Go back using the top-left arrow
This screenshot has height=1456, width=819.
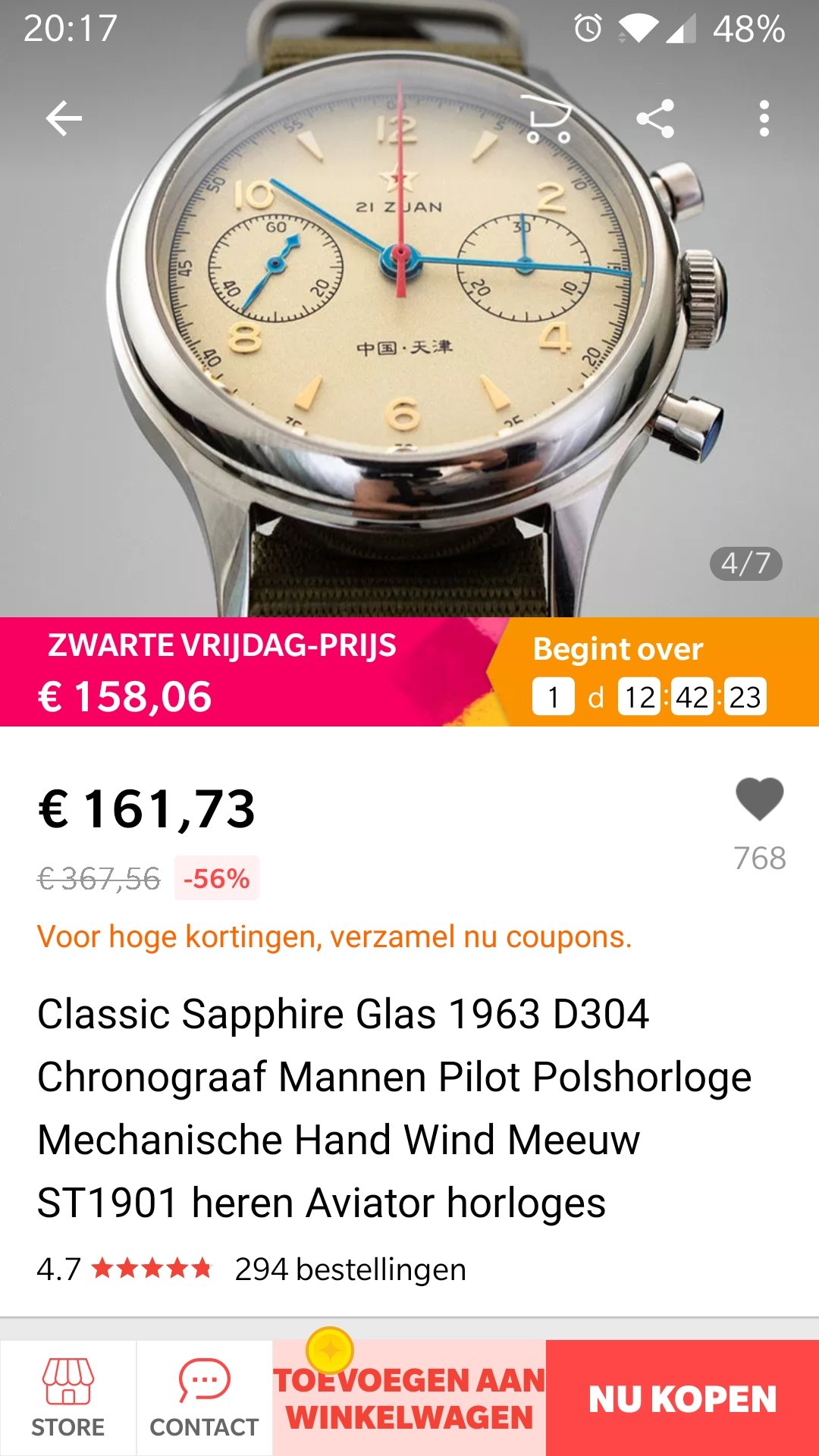click(x=64, y=119)
